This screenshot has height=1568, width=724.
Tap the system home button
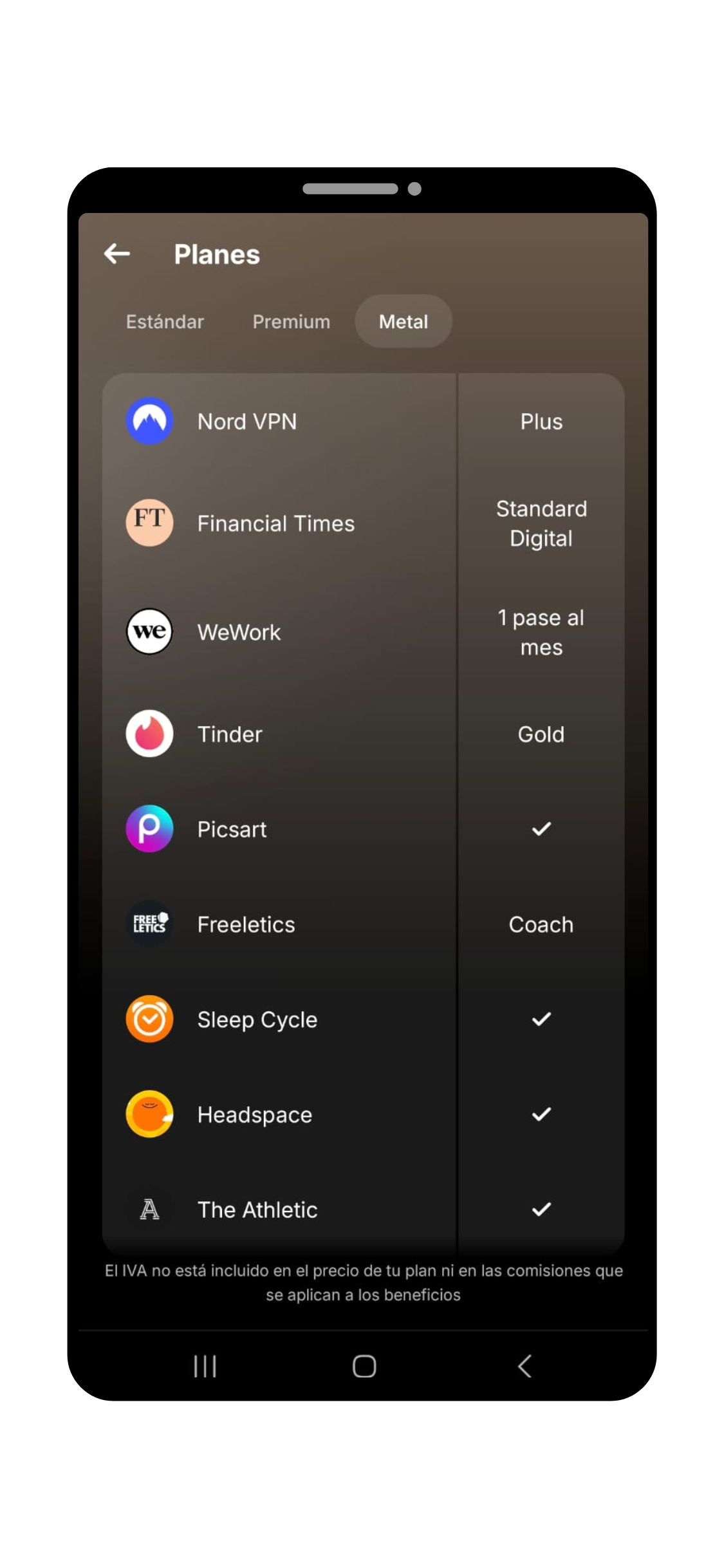coord(364,1365)
